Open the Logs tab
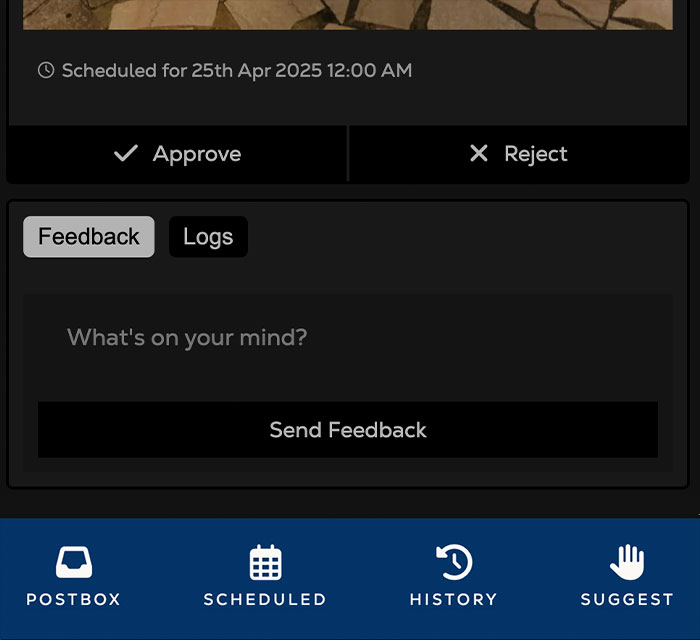Screen dimensions: 700x640 pos(208,237)
